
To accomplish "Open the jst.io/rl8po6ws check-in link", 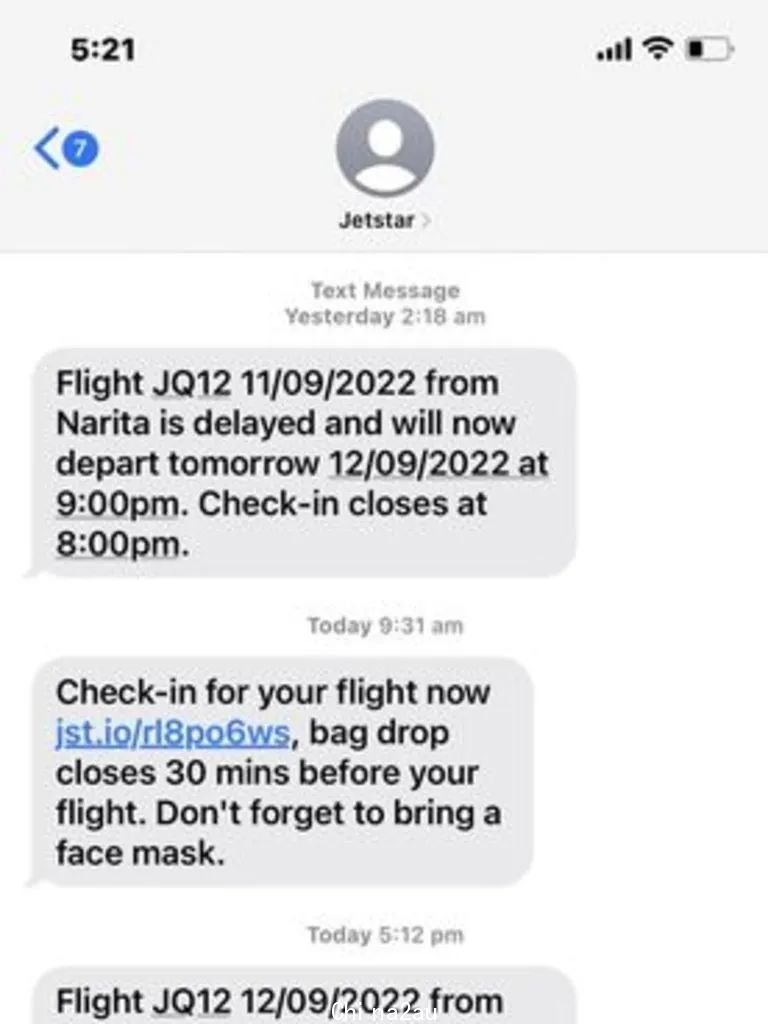I will click(x=173, y=734).
